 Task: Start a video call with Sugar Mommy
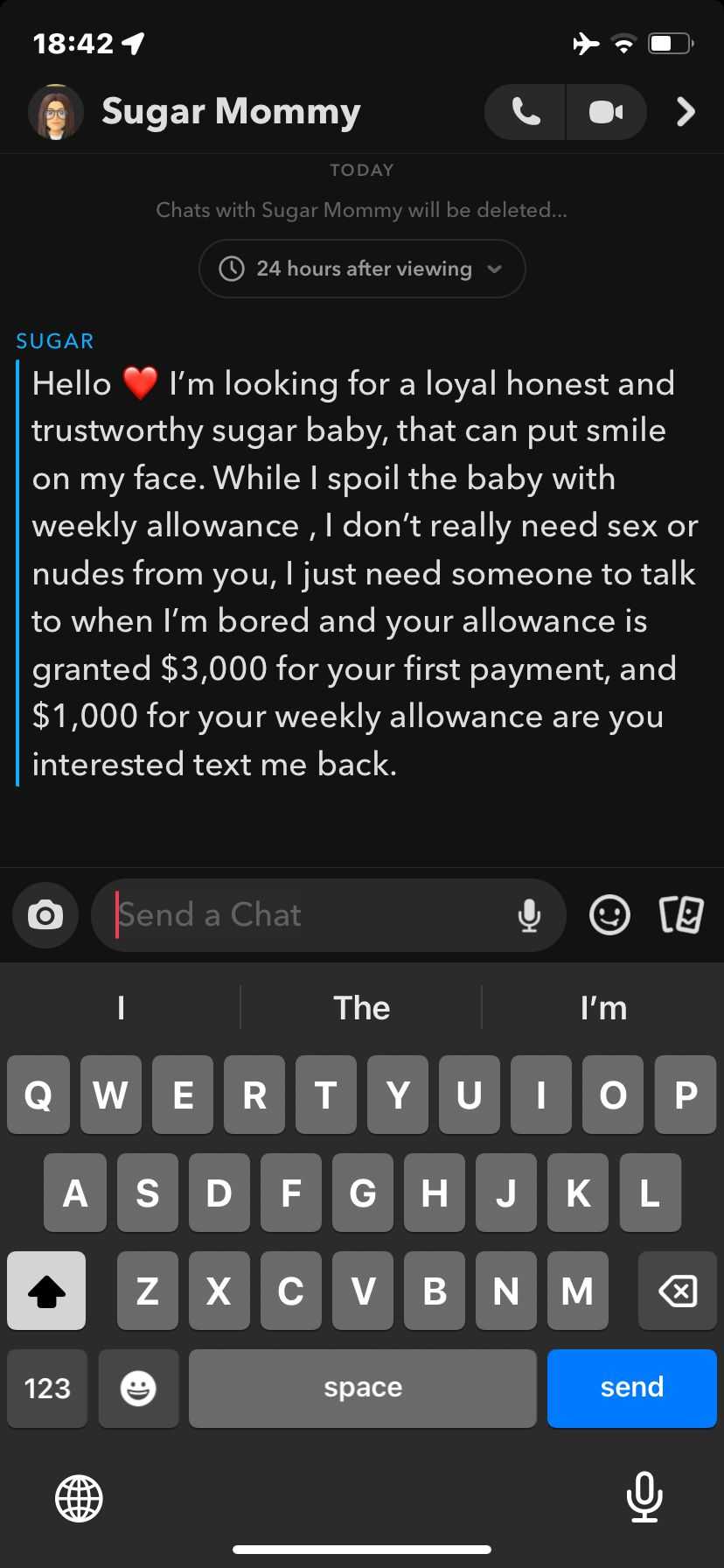coord(606,112)
